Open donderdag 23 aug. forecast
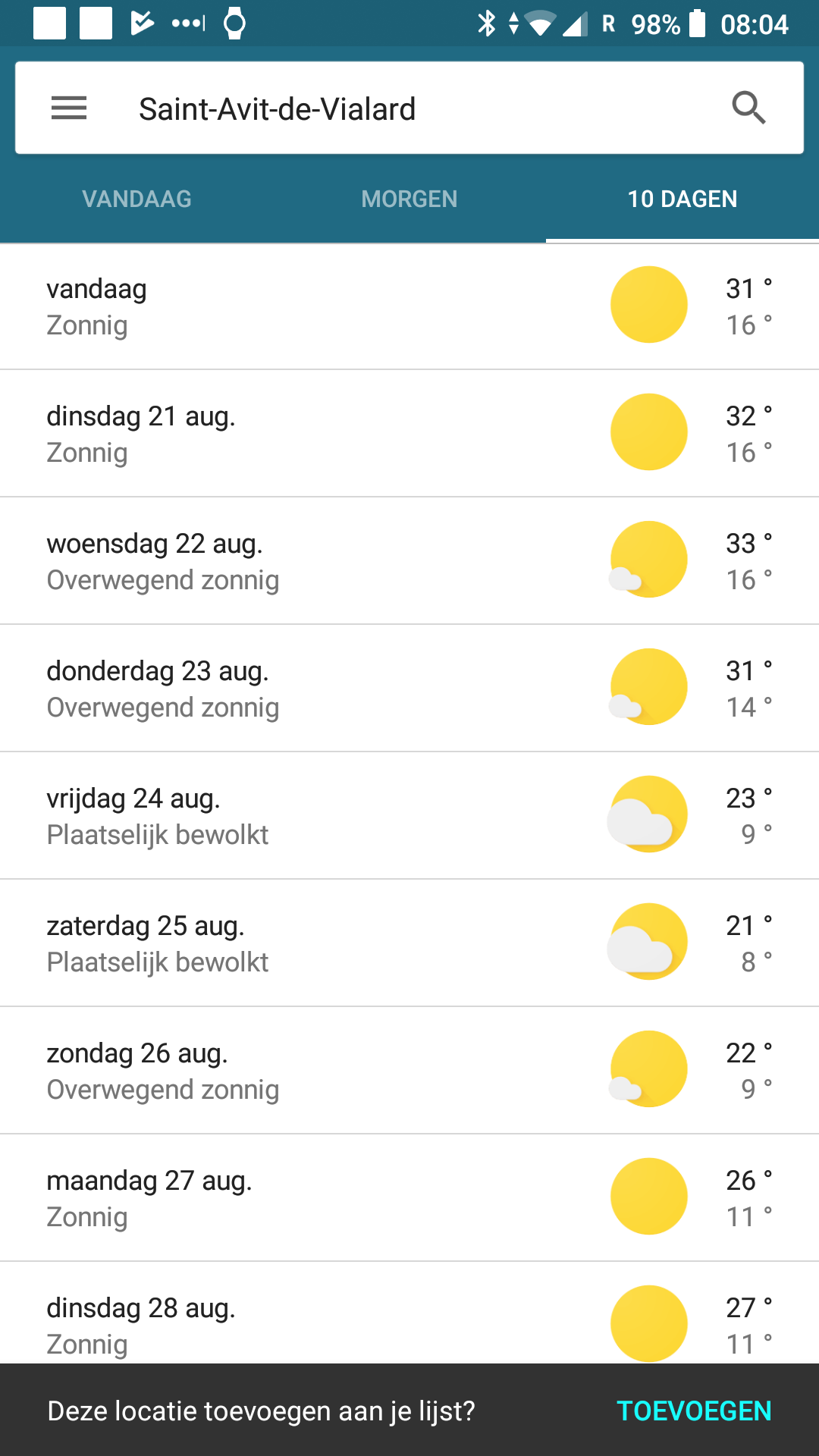The height and width of the screenshot is (1456, 819). [x=409, y=689]
